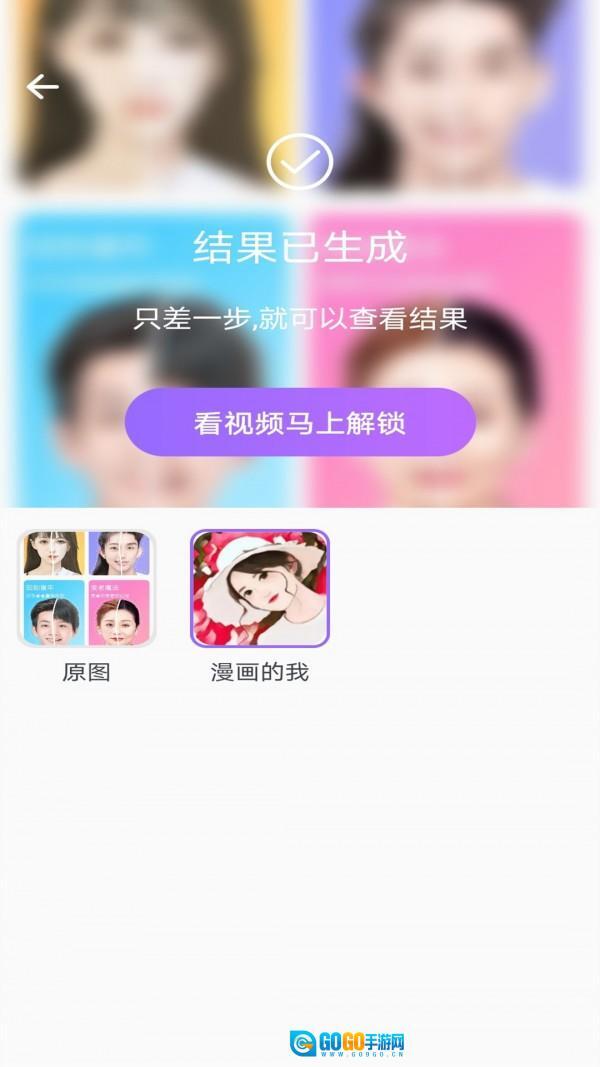Go back using the arrow icon
Screen dimensions: 600x1067
[42, 87]
